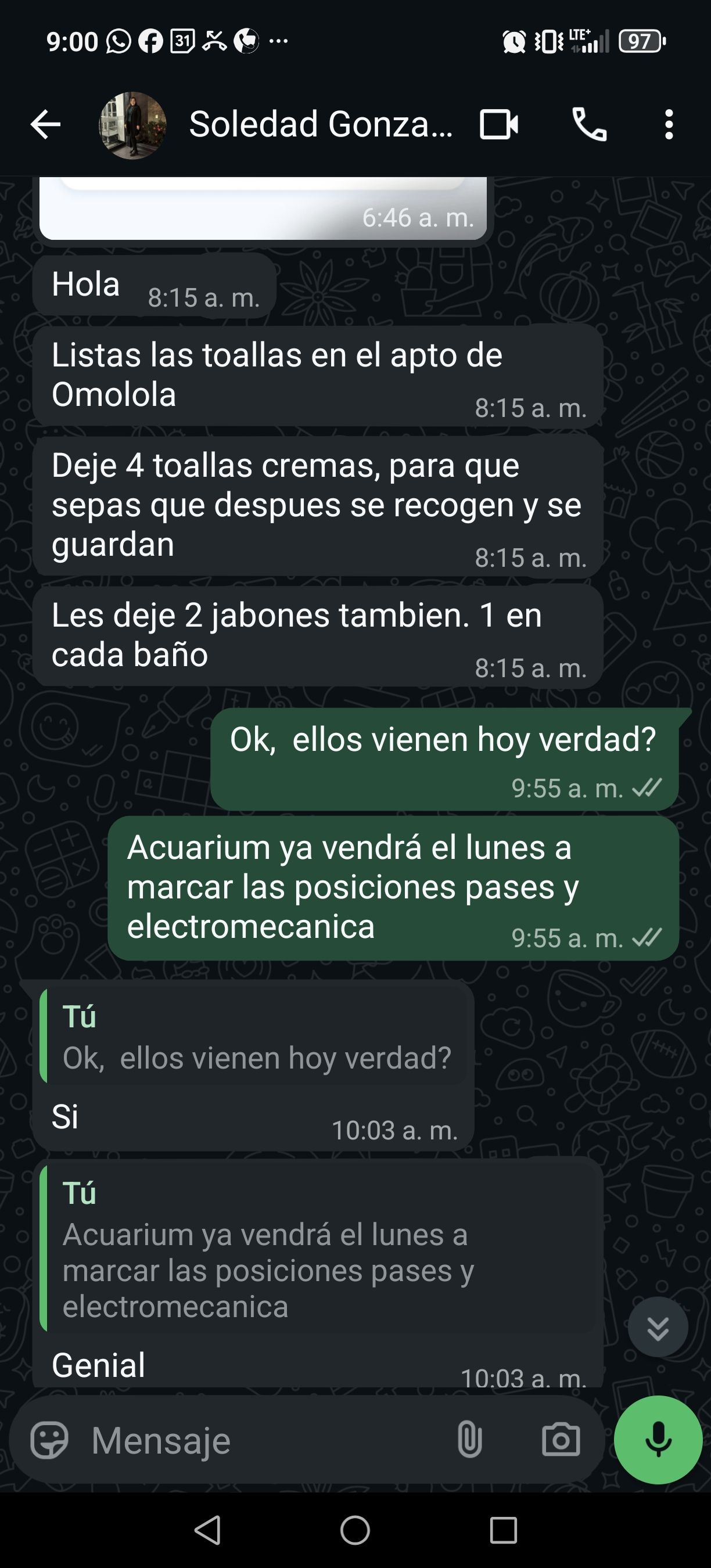The height and width of the screenshot is (1568, 711).
Task: Open the three-dot overflow menu
Action: point(669,125)
